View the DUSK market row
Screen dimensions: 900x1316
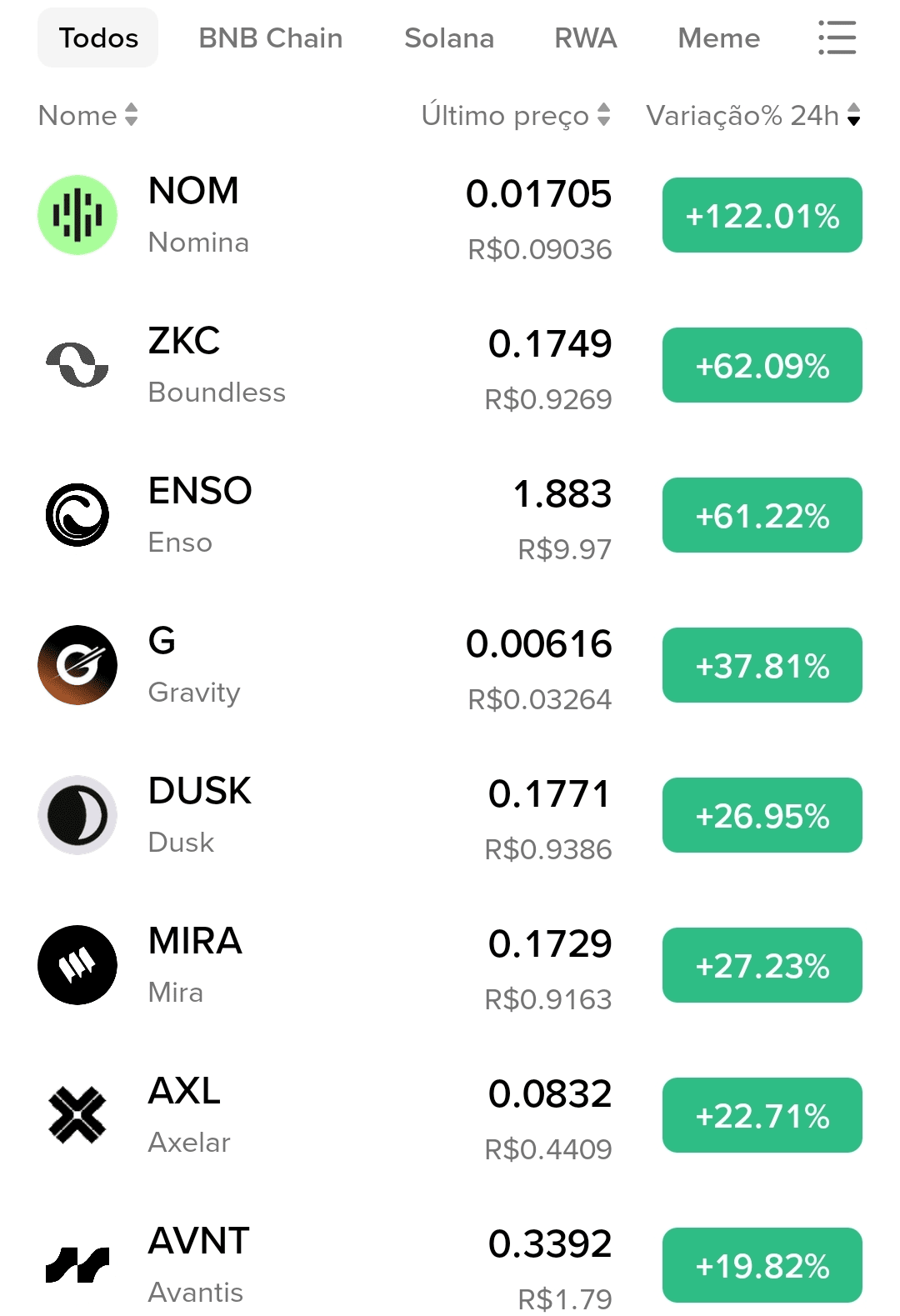tap(333, 816)
